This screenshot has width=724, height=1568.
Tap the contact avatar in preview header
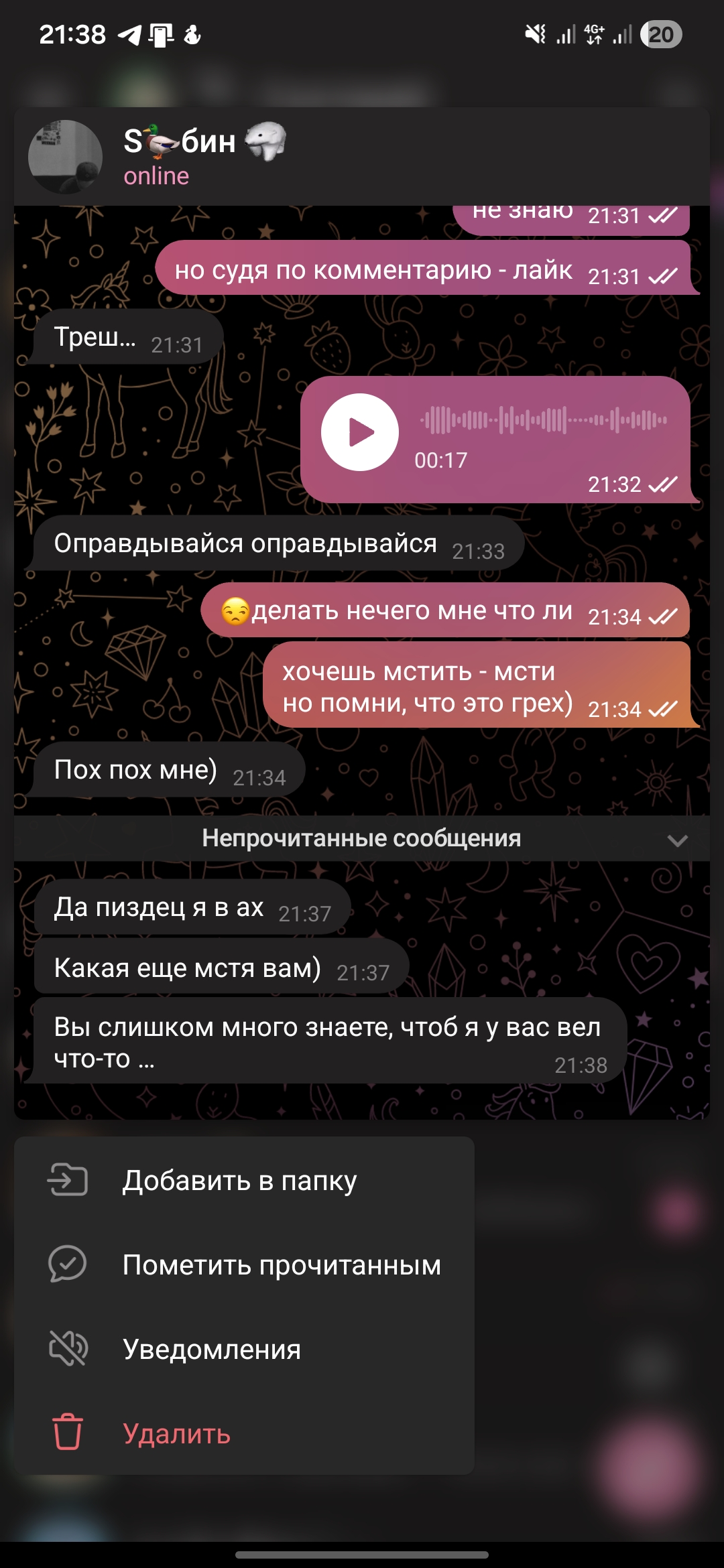click(65, 157)
